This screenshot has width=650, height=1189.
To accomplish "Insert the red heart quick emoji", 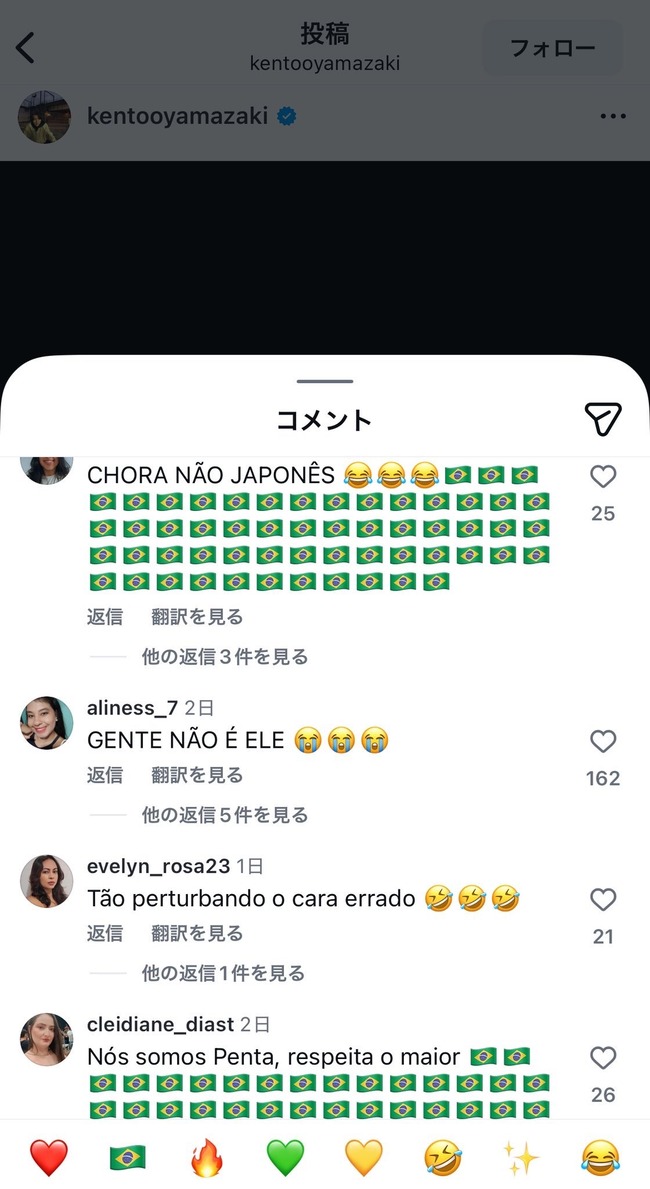I will click(x=49, y=1158).
